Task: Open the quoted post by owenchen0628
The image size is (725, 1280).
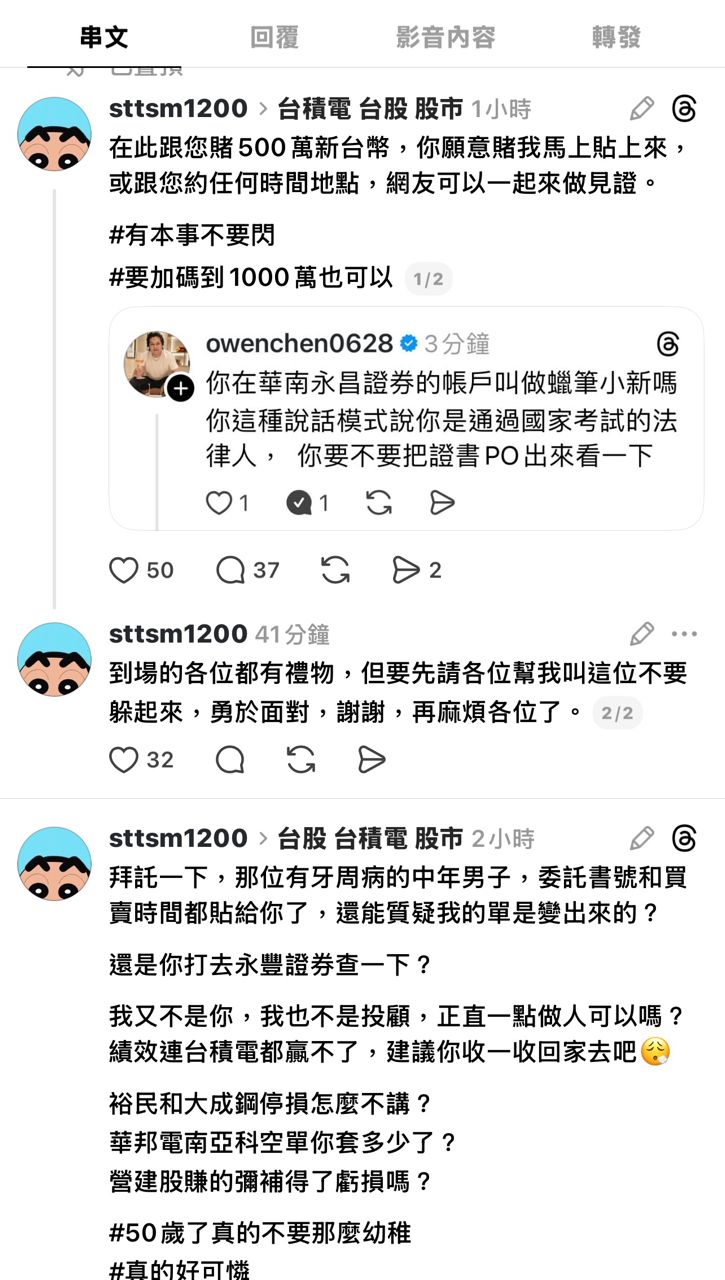Action: 440,420
